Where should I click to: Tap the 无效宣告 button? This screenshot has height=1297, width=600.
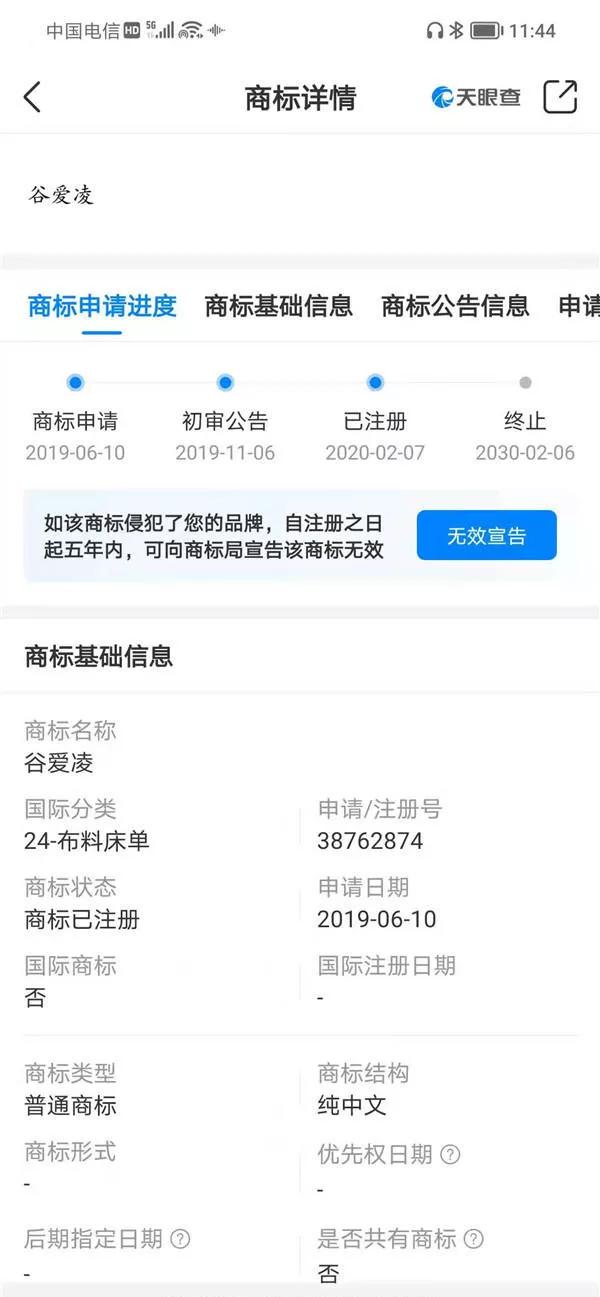[x=486, y=535]
